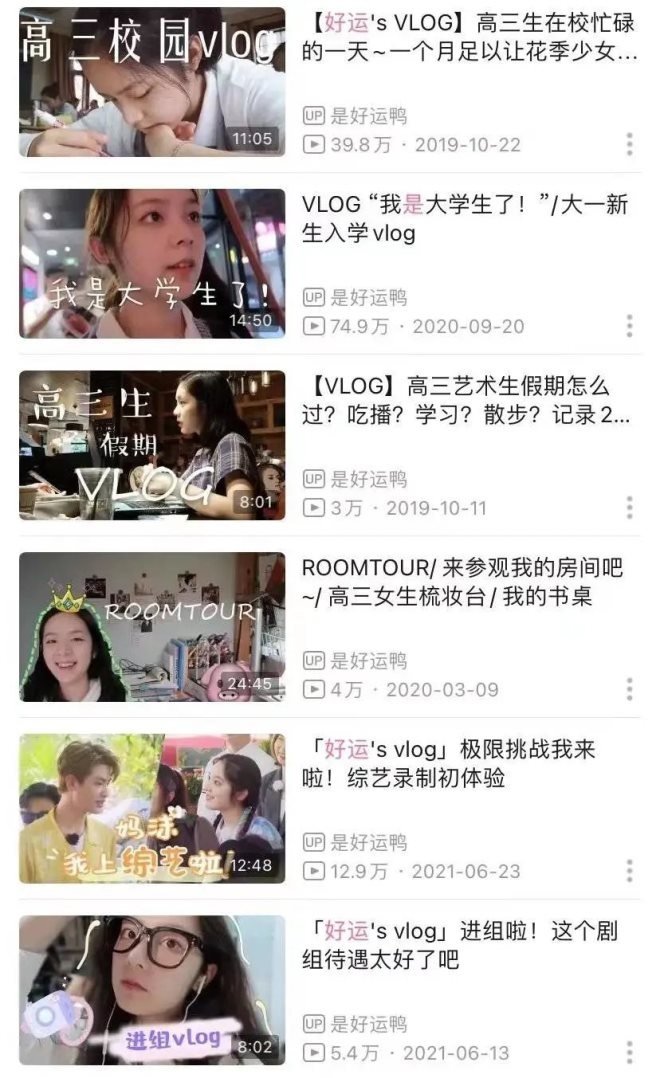660x1078 pixels.
Task: Open the 高三校园vlog video from 2019-10-22
Action: click(x=152, y=82)
